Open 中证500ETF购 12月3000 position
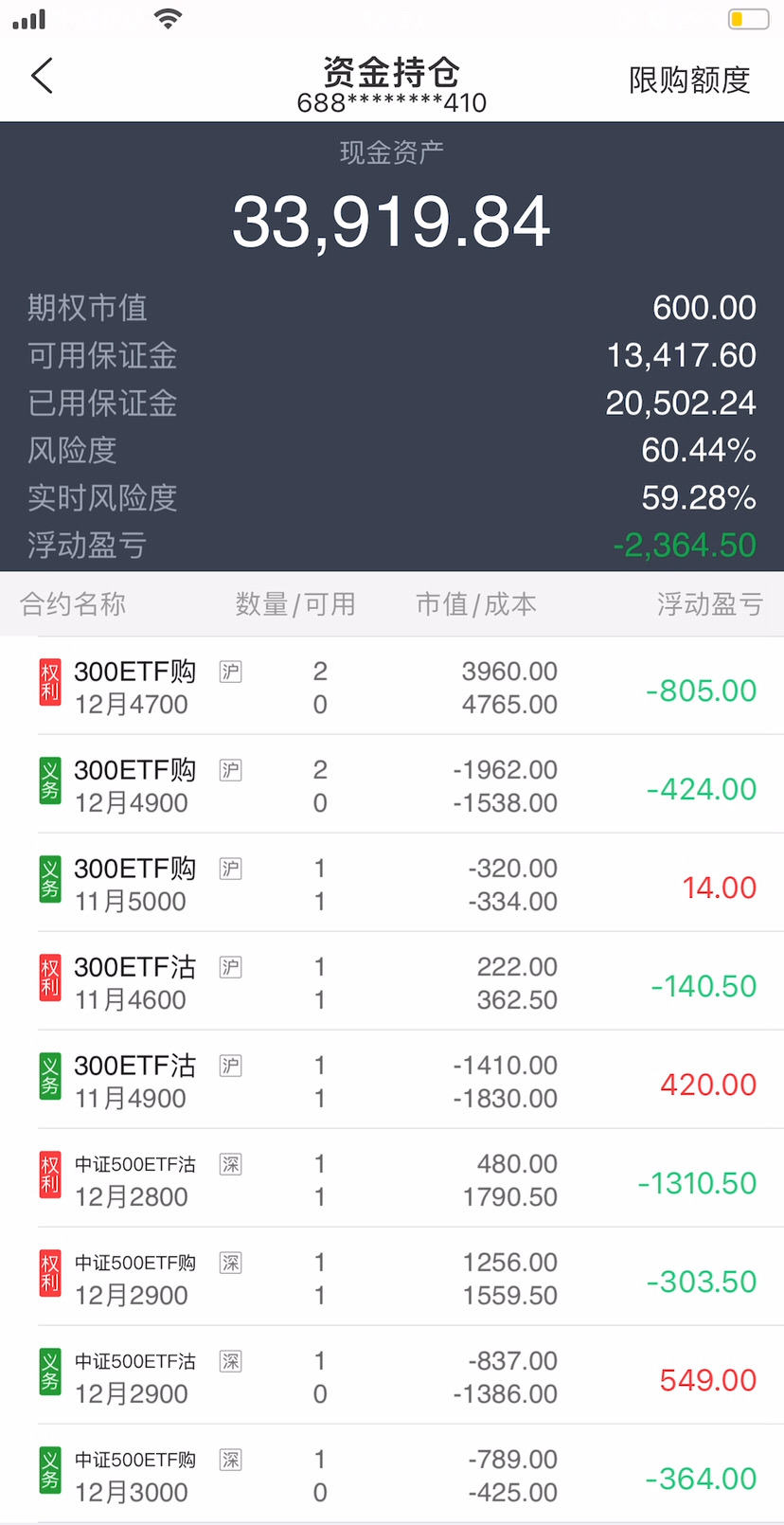 point(392,1476)
